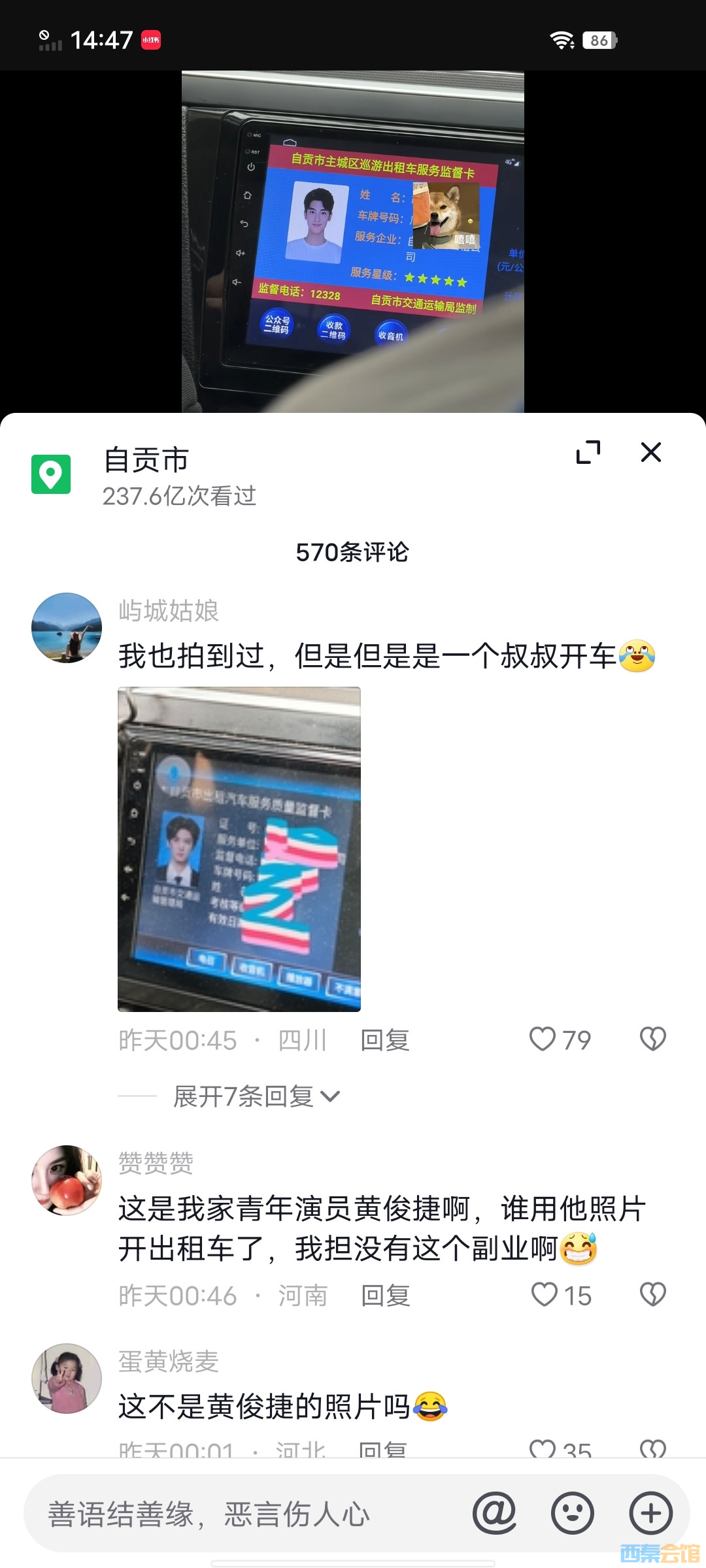The height and width of the screenshot is (1568, 706).
Task: Open 赞赞赞's profile avatar
Action: [x=67, y=1180]
